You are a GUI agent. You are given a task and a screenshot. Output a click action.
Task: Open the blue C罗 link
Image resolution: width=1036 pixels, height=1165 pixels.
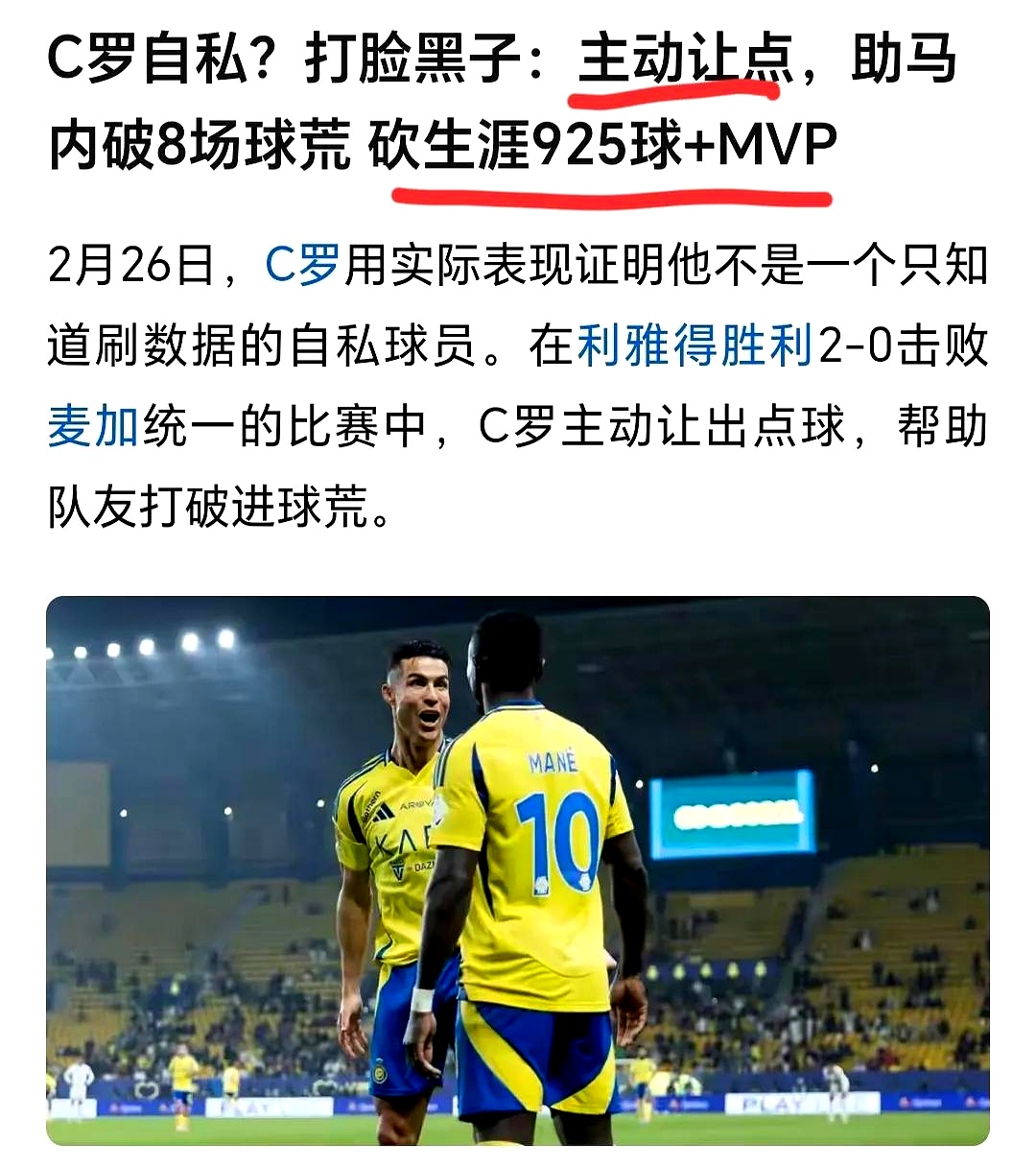302,266
